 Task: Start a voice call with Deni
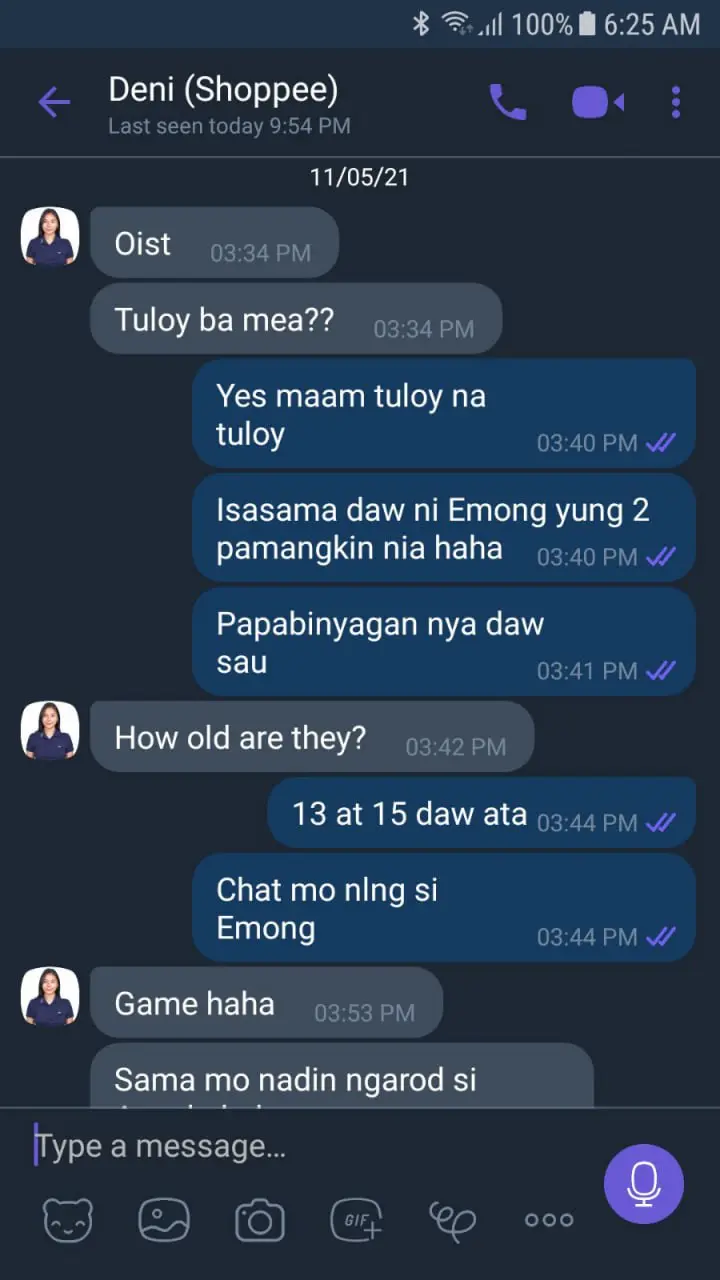point(508,102)
